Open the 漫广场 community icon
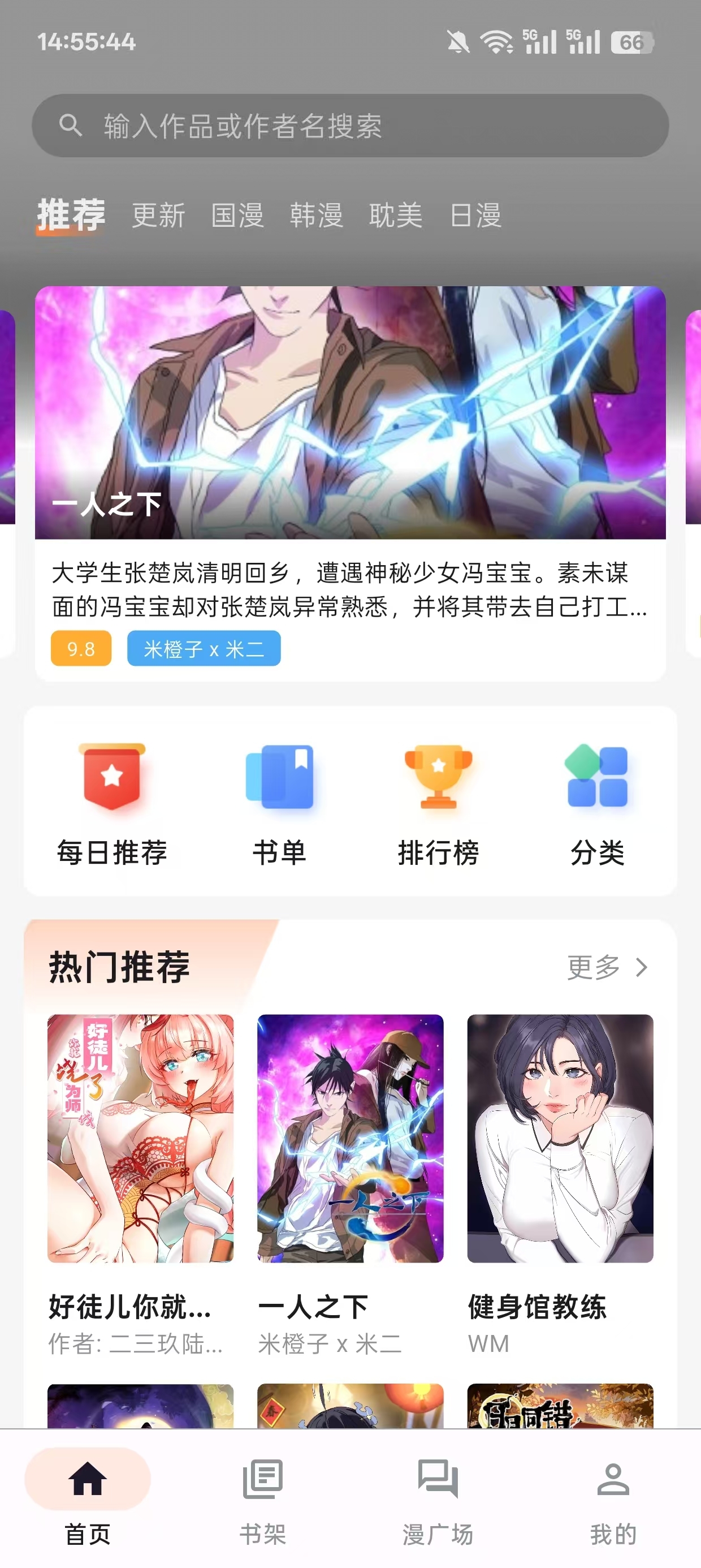The image size is (701, 1568). coord(437,1479)
